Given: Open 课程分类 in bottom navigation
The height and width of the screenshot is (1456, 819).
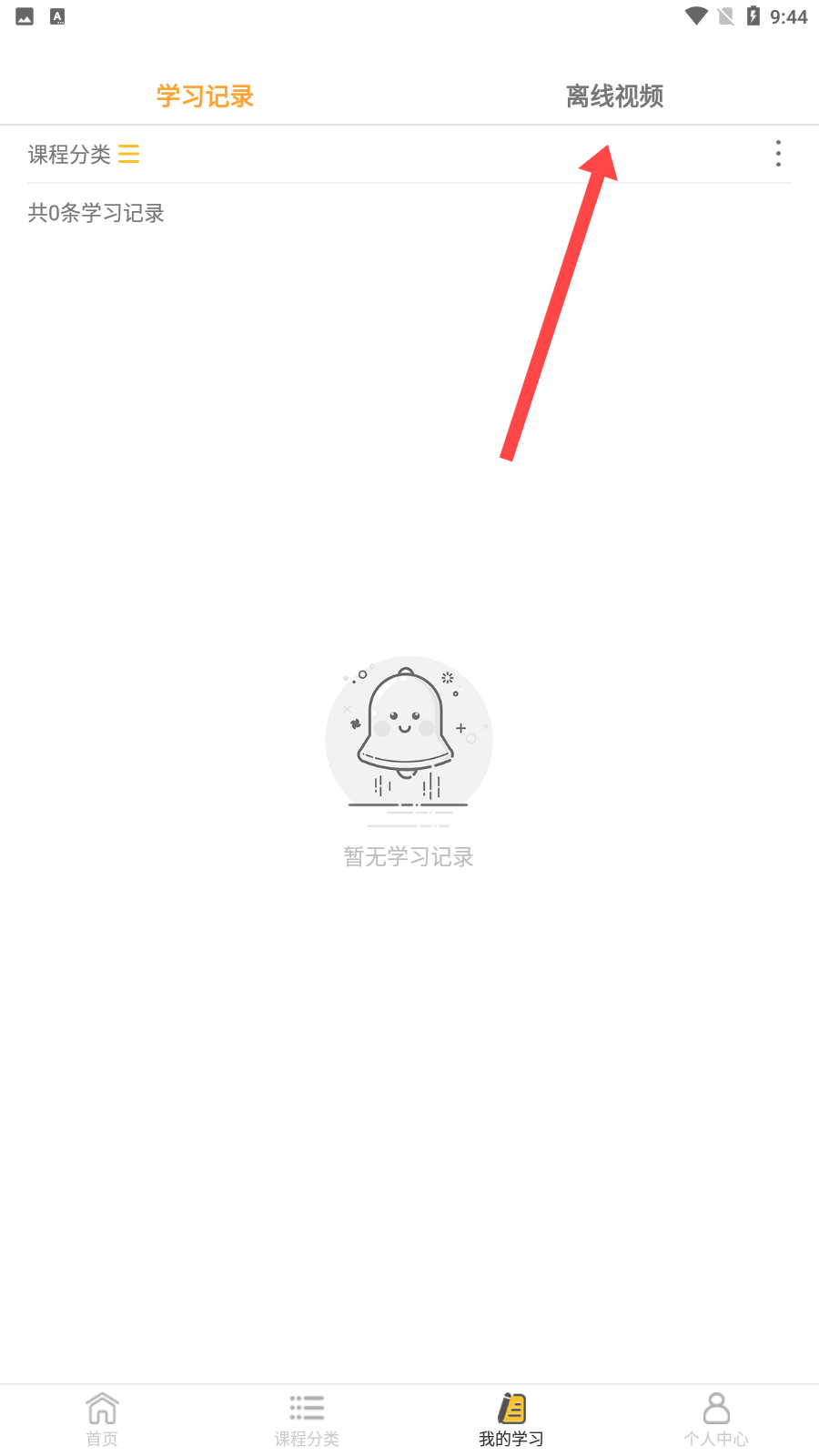Looking at the screenshot, I should [x=307, y=1419].
